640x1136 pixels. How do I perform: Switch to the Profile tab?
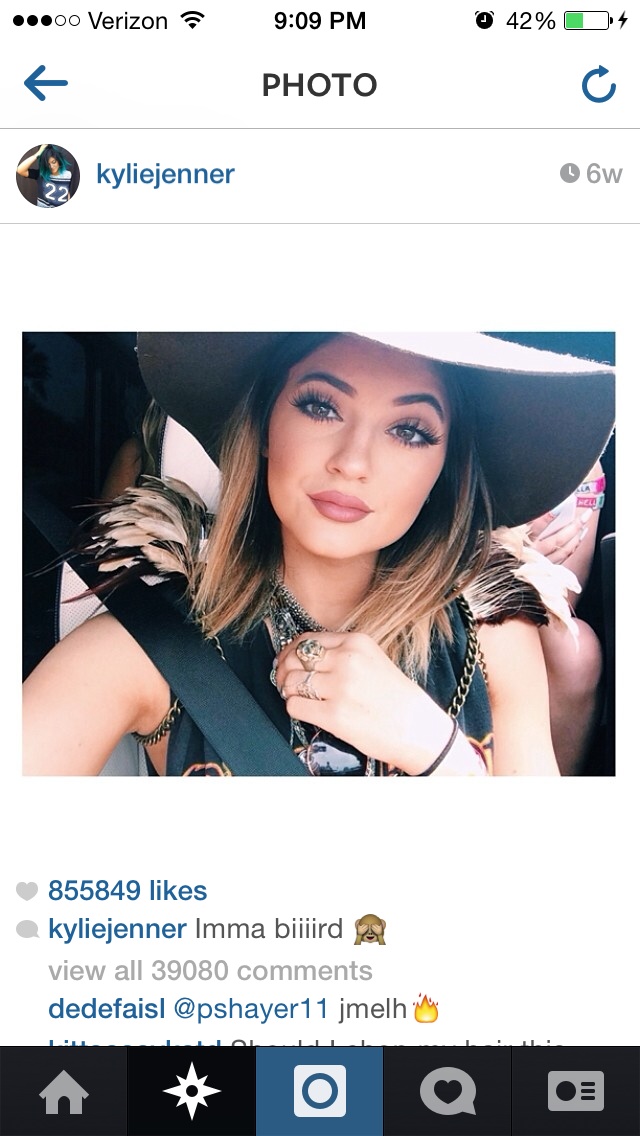575,1091
